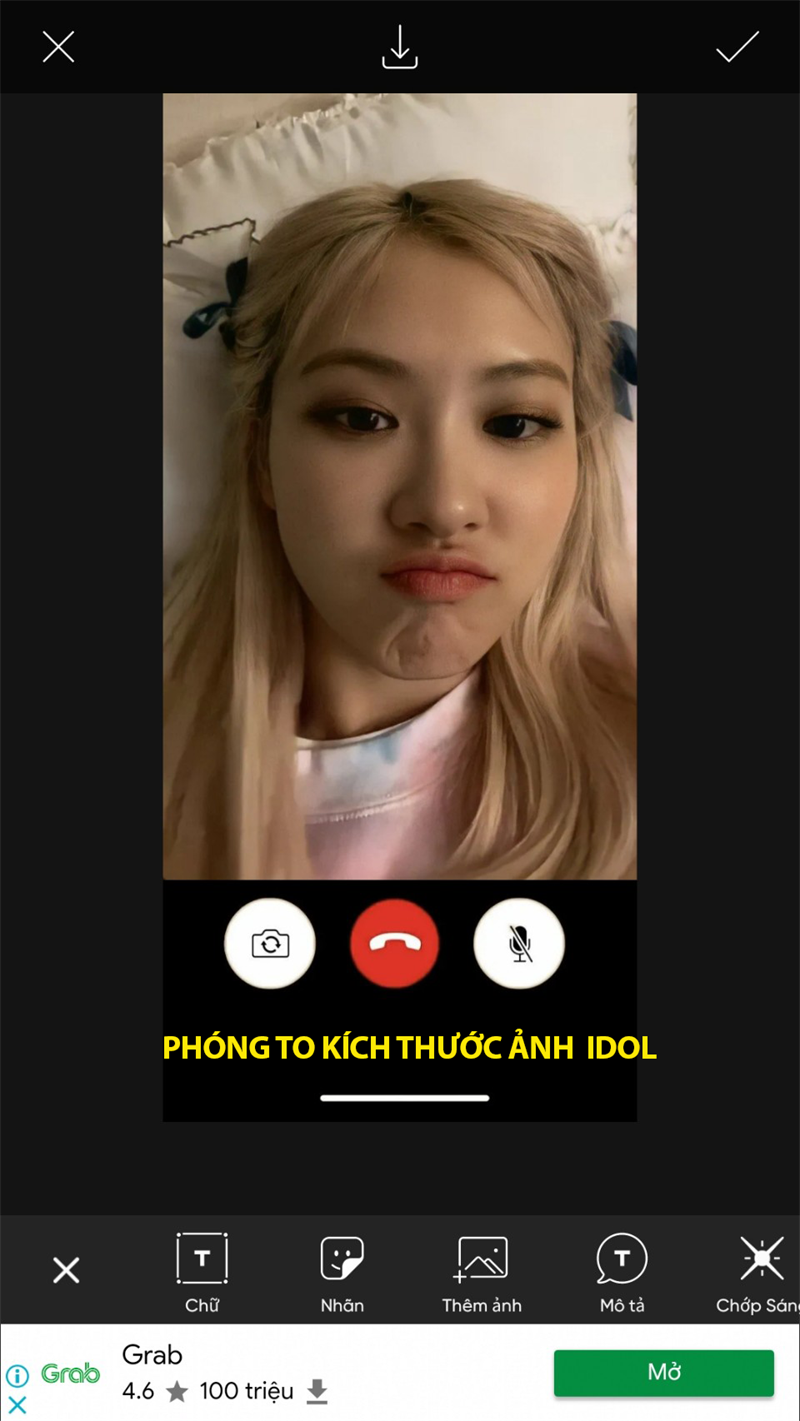Open the Nhãn sticker tool
Viewport: 800px width, 1421px height.
pyautogui.click(x=342, y=1272)
